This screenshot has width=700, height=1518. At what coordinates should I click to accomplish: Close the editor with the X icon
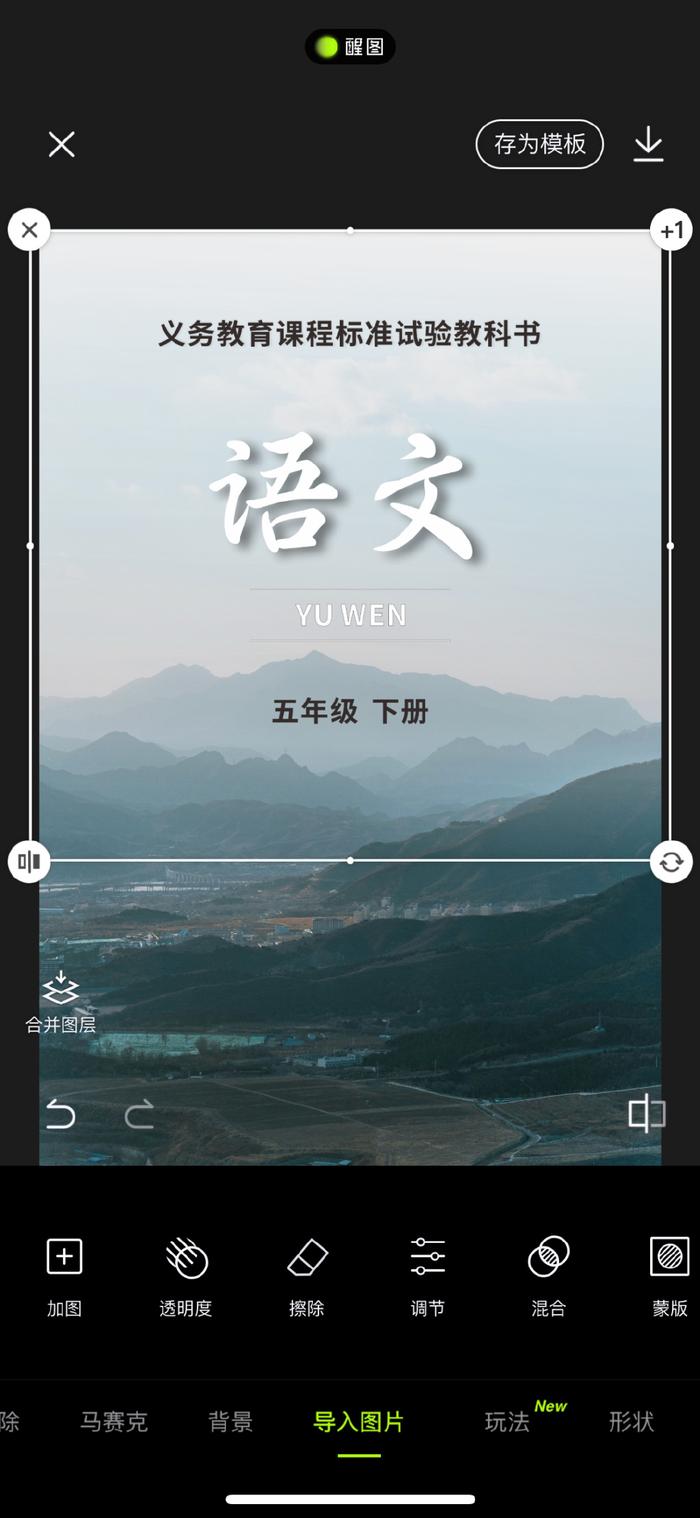[x=62, y=145]
